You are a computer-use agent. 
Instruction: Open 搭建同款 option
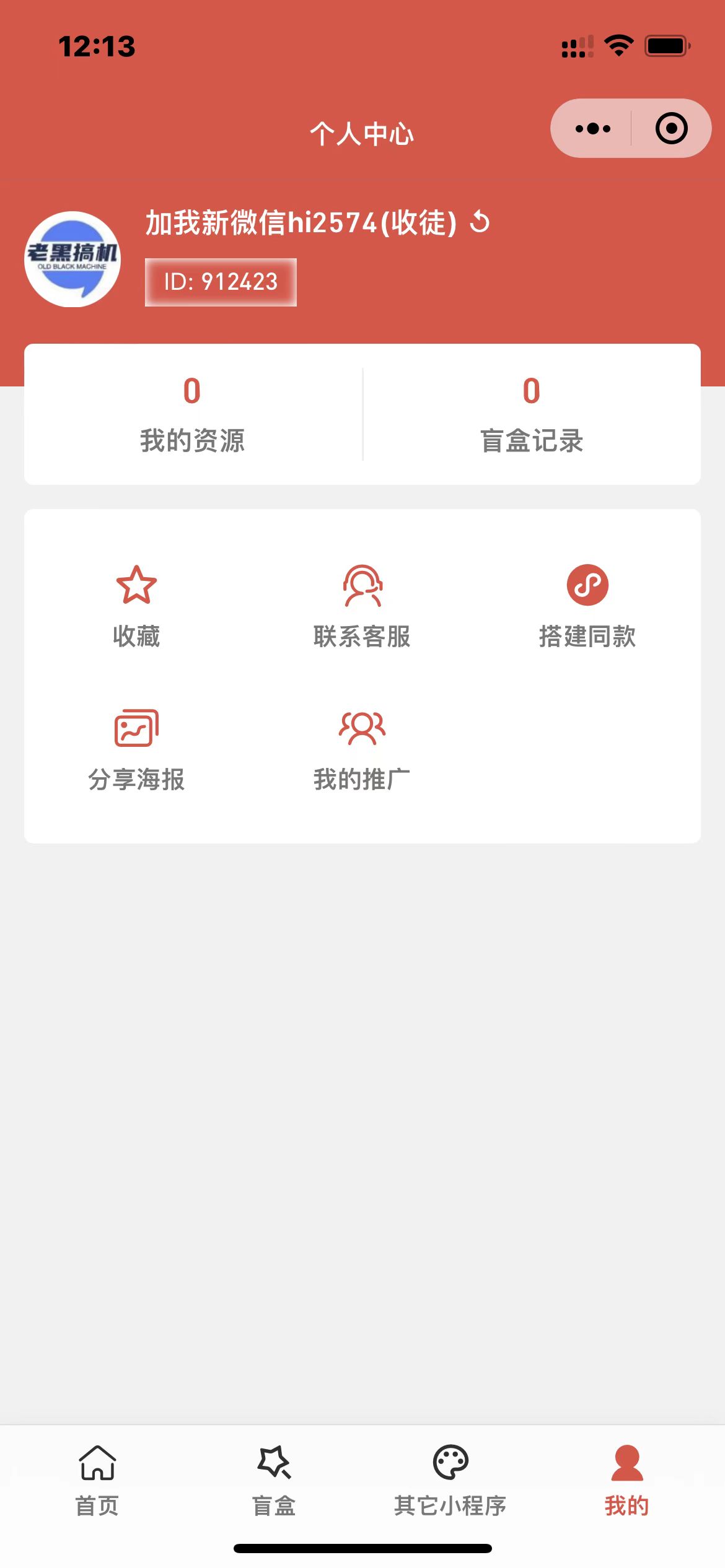[x=587, y=606]
